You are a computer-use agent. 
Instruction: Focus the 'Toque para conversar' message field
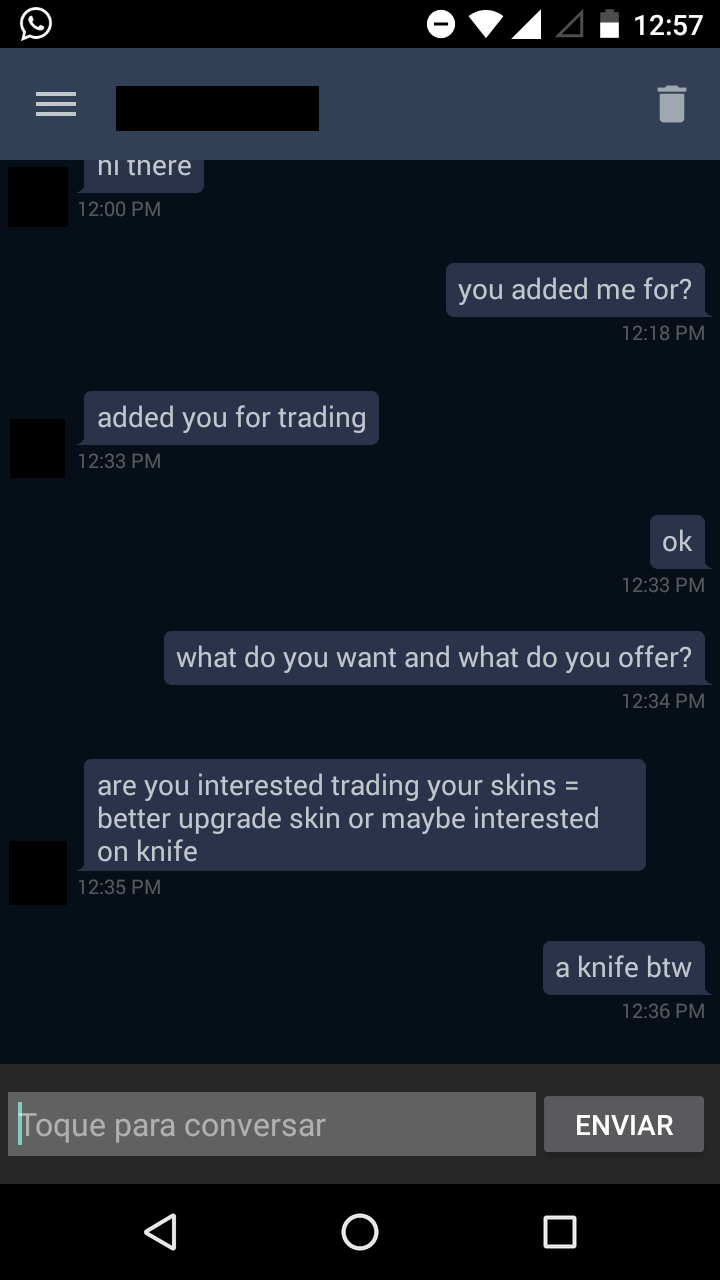coord(272,1125)
